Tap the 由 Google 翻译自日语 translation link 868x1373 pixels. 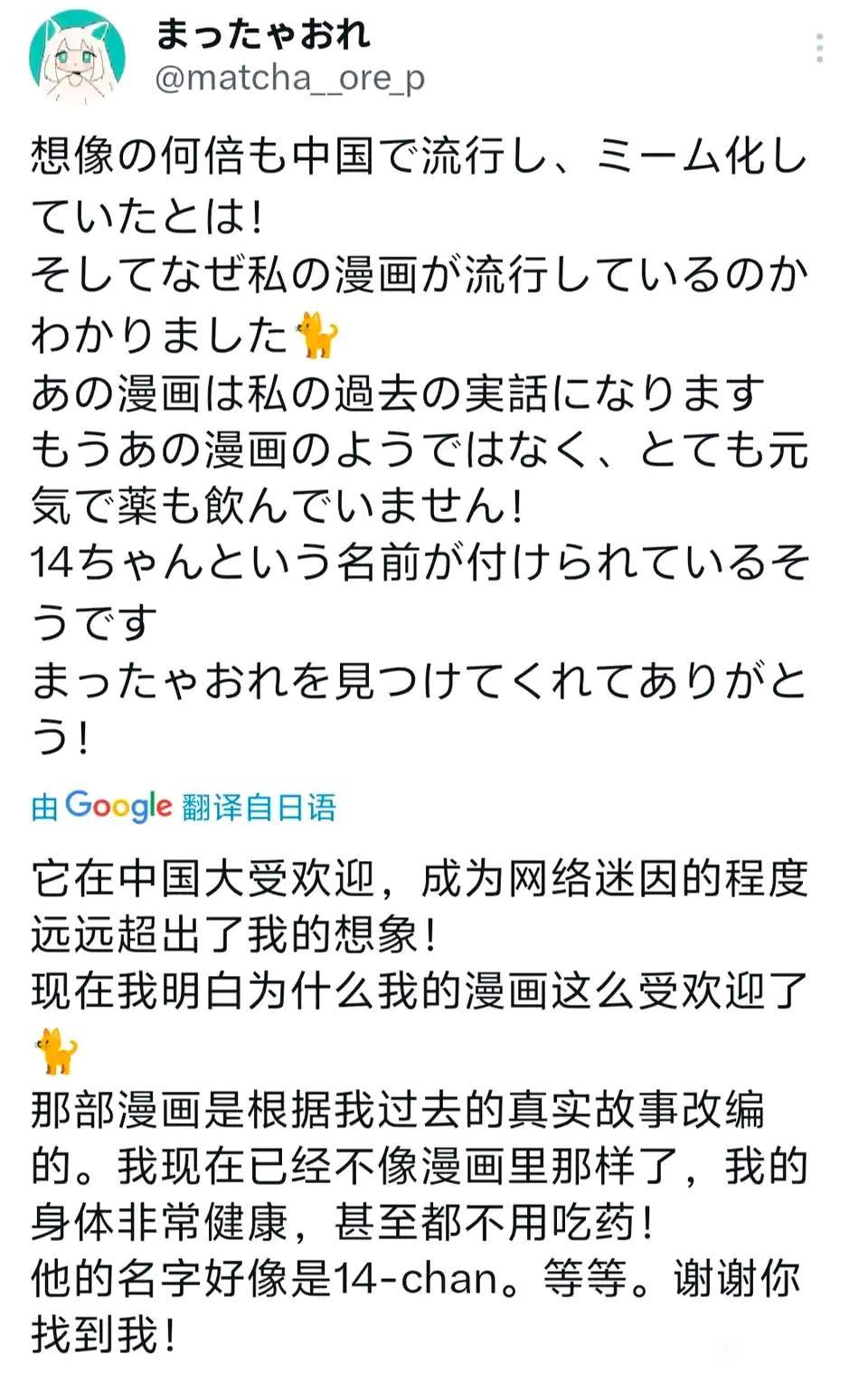tap(184, 806)
